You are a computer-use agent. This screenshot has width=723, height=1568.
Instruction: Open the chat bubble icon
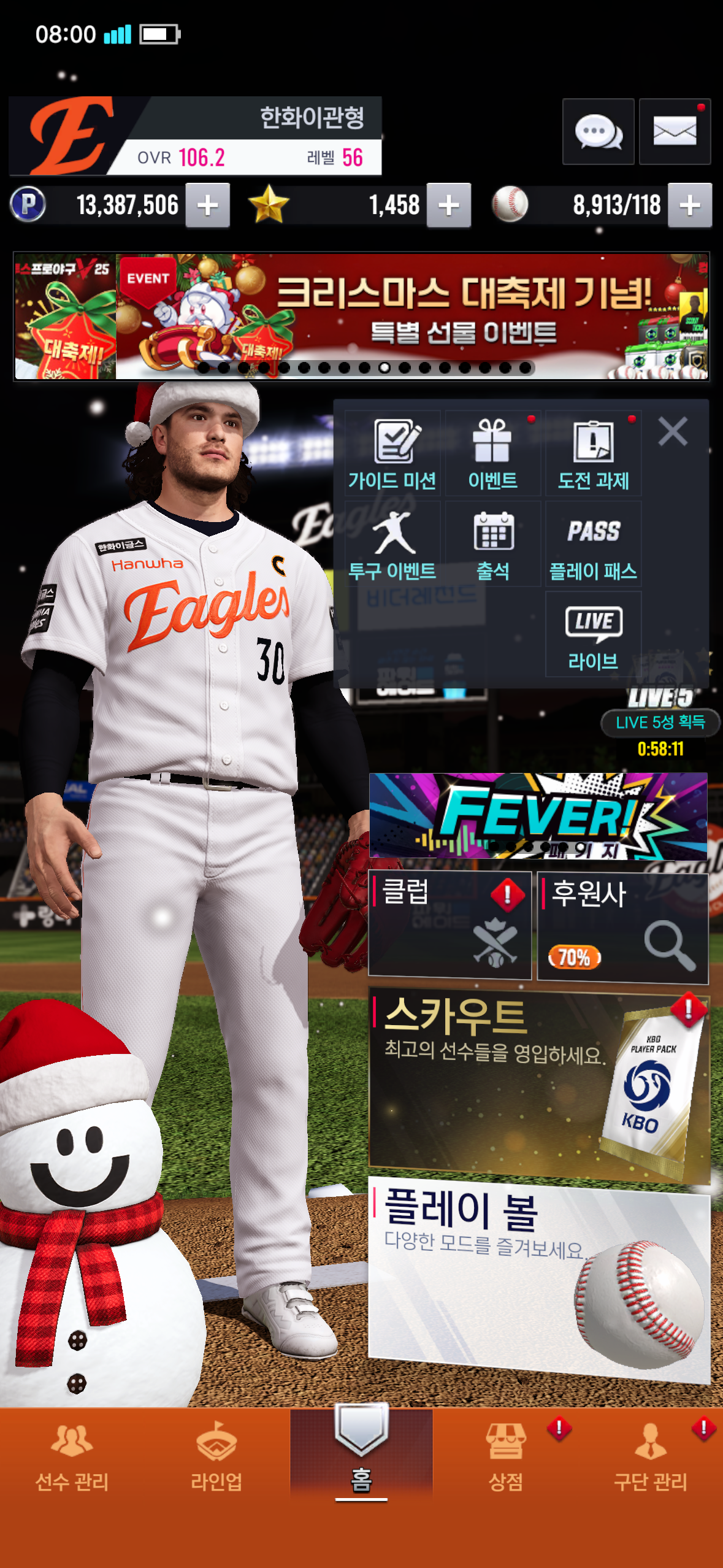[x=598, y=131]
